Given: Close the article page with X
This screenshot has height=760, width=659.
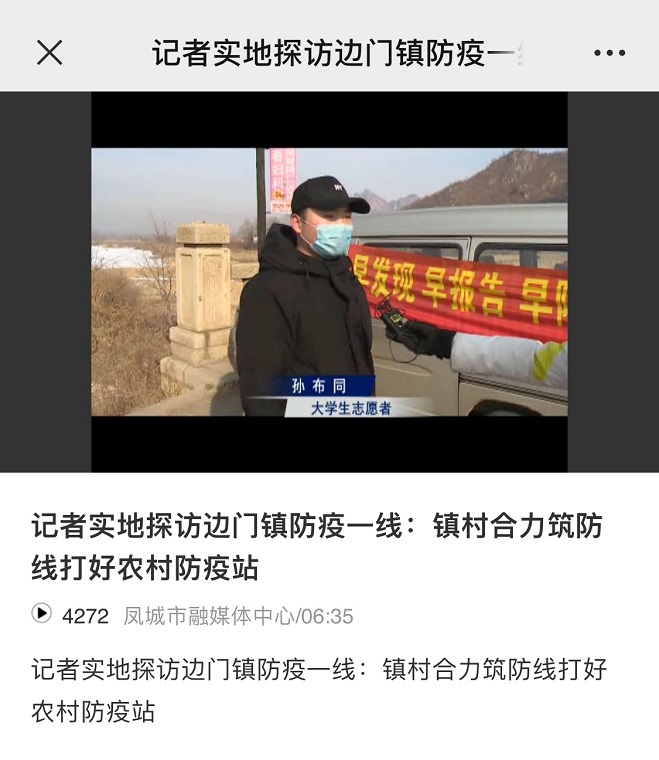Looking at the screenshot, I should pos(49,53).
